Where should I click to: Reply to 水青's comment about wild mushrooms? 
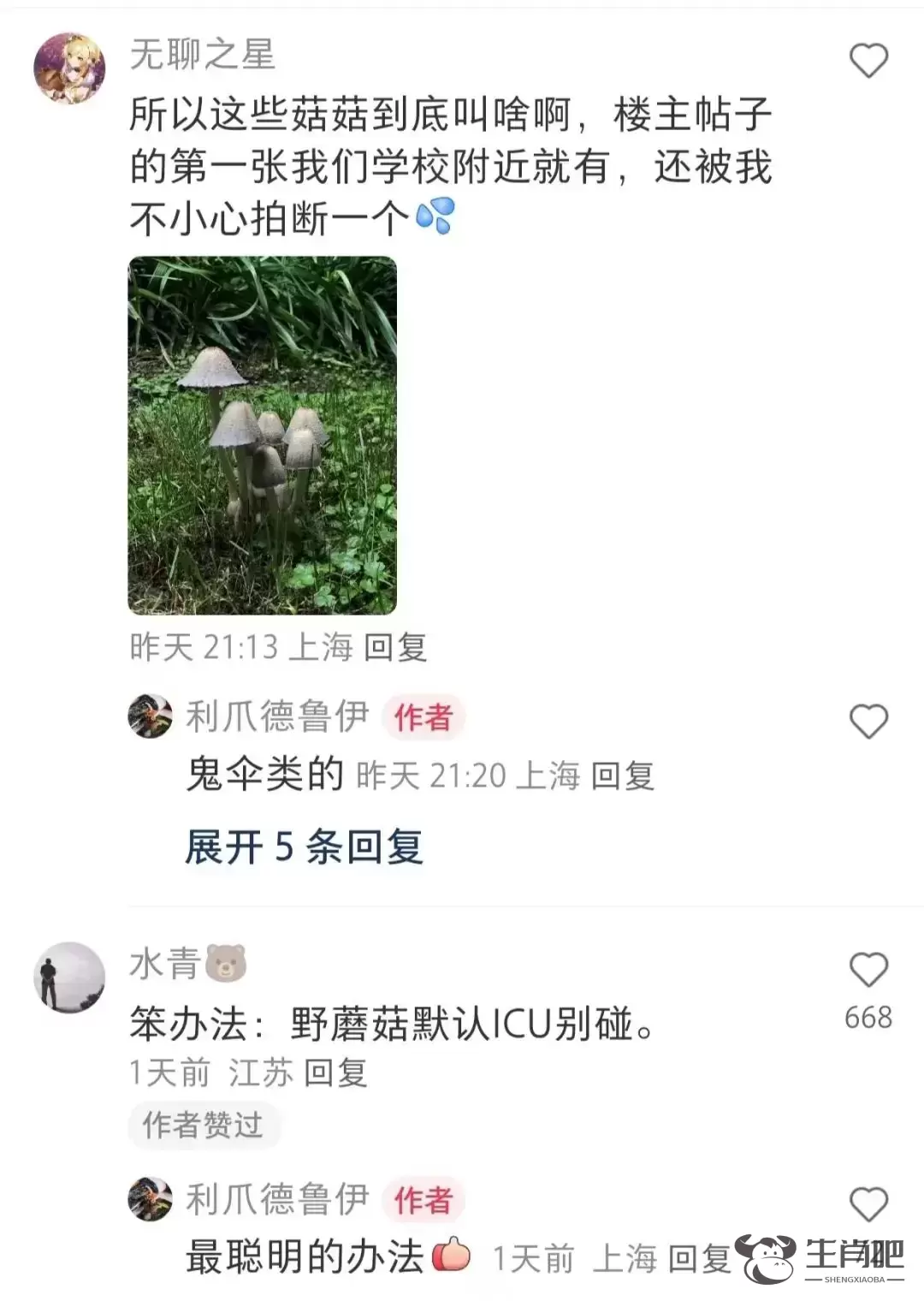(335, 1072)
